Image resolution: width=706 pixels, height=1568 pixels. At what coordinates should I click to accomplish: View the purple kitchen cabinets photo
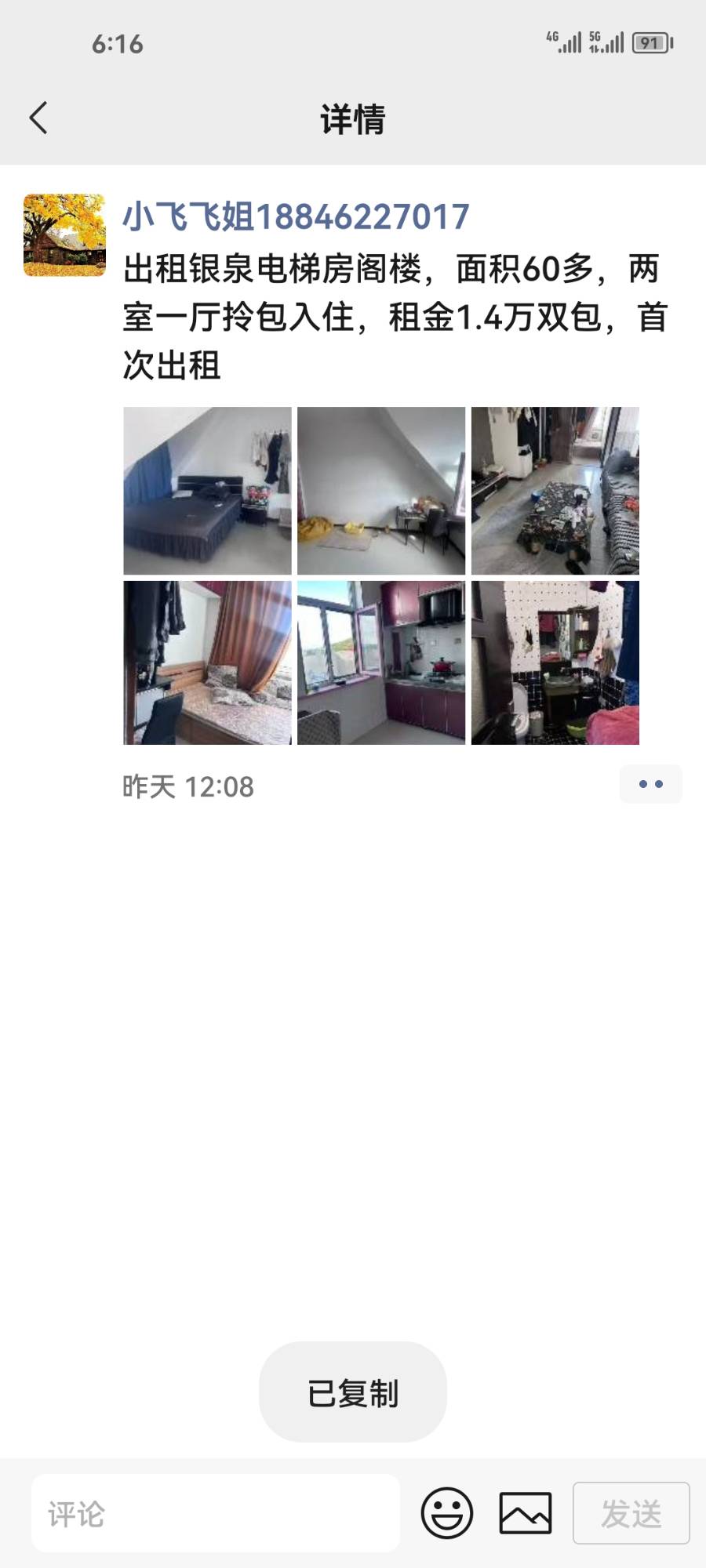[381, 662]
